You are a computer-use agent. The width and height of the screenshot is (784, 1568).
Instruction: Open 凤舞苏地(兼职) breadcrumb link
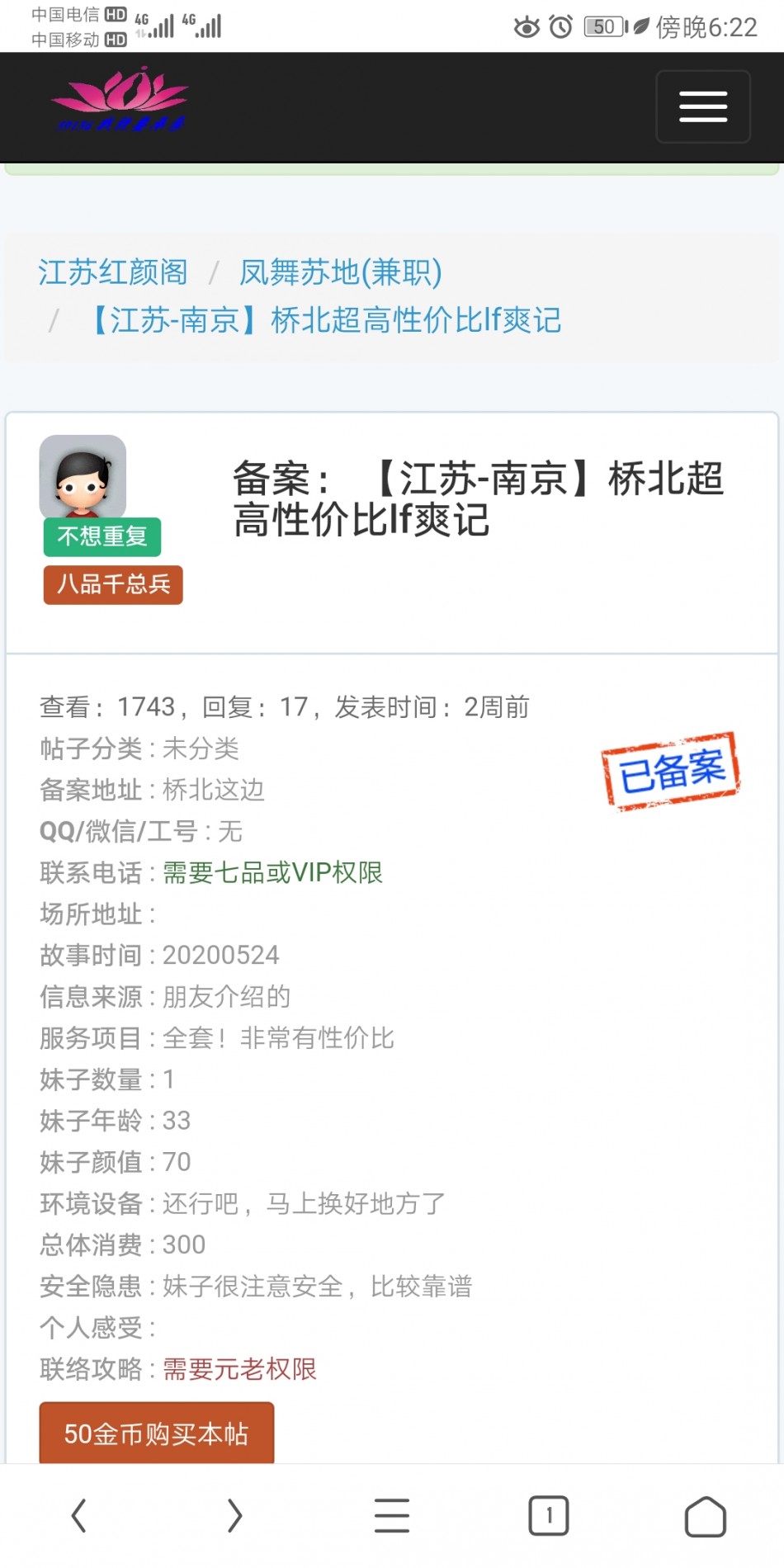340,272
